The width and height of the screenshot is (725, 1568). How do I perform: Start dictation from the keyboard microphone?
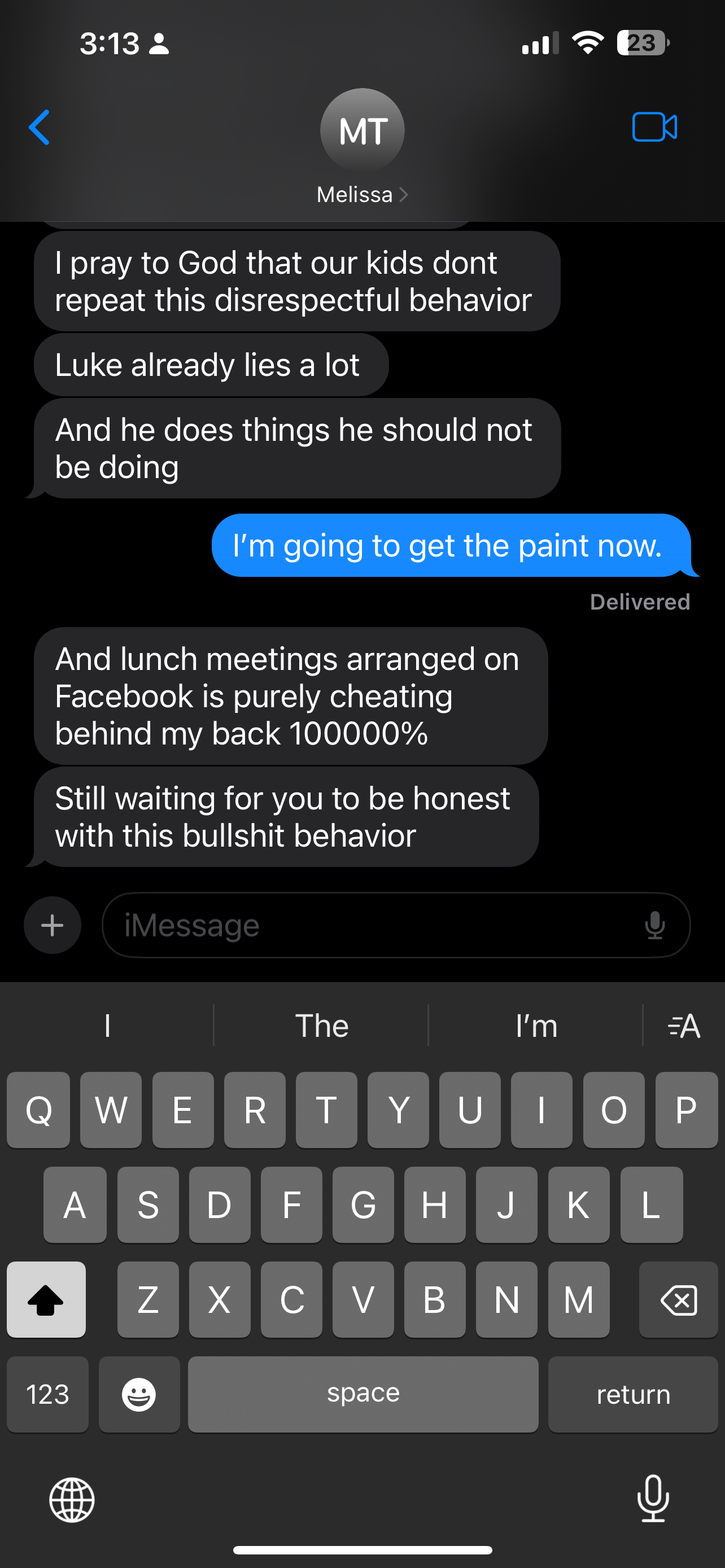click(653, 1499)
